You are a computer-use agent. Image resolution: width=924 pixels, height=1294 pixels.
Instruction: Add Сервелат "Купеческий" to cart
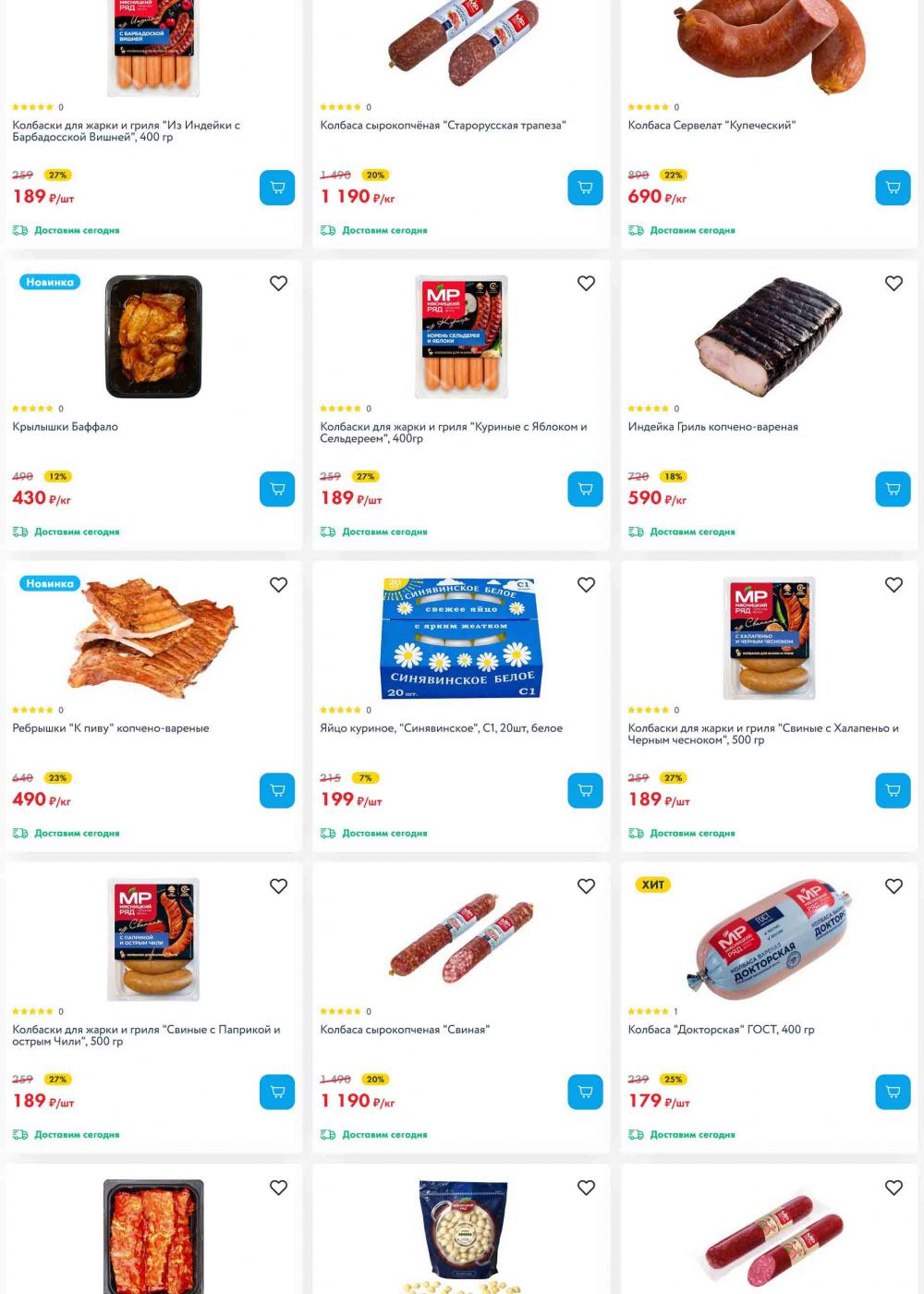pos(893,188)
